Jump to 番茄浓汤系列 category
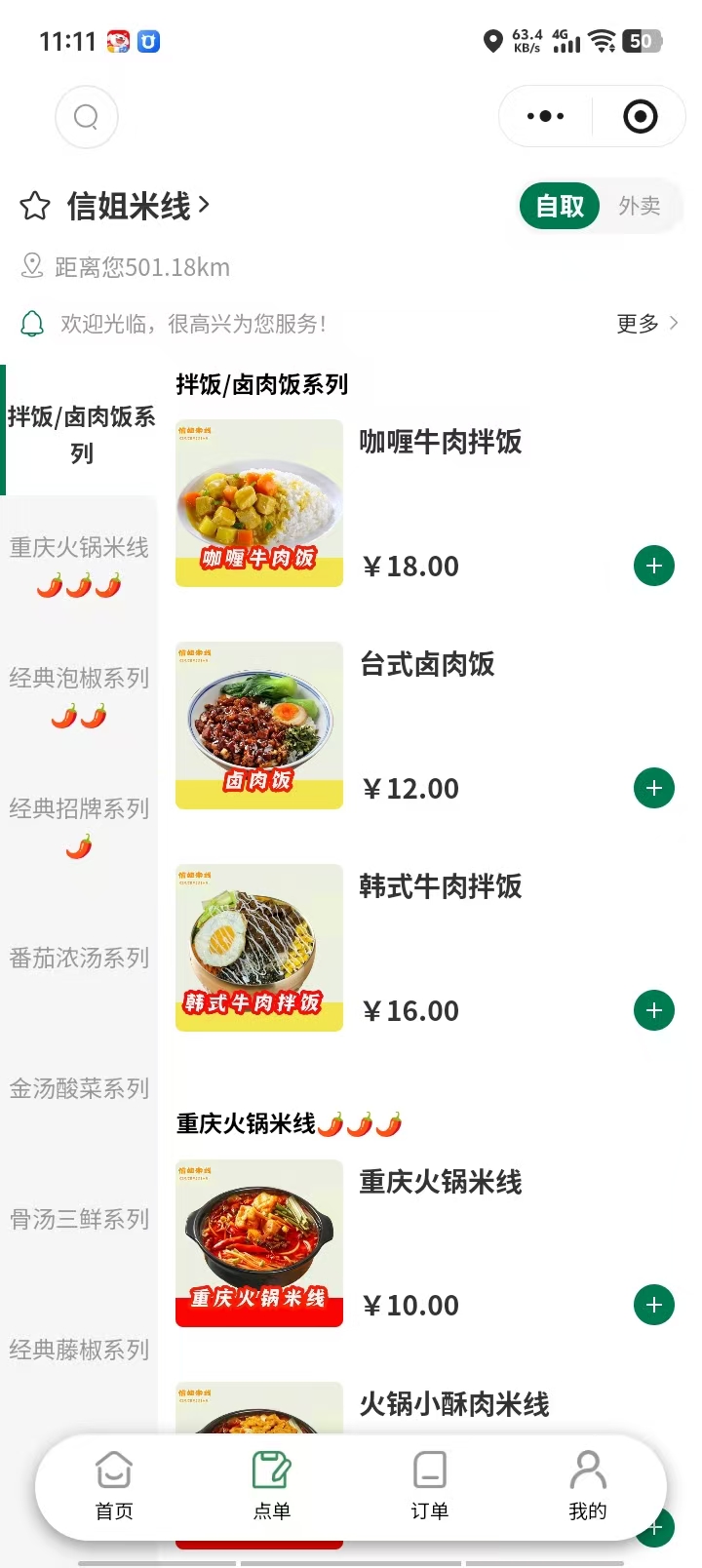Screen dimensions: 702x1568 (x=79, y=958)
